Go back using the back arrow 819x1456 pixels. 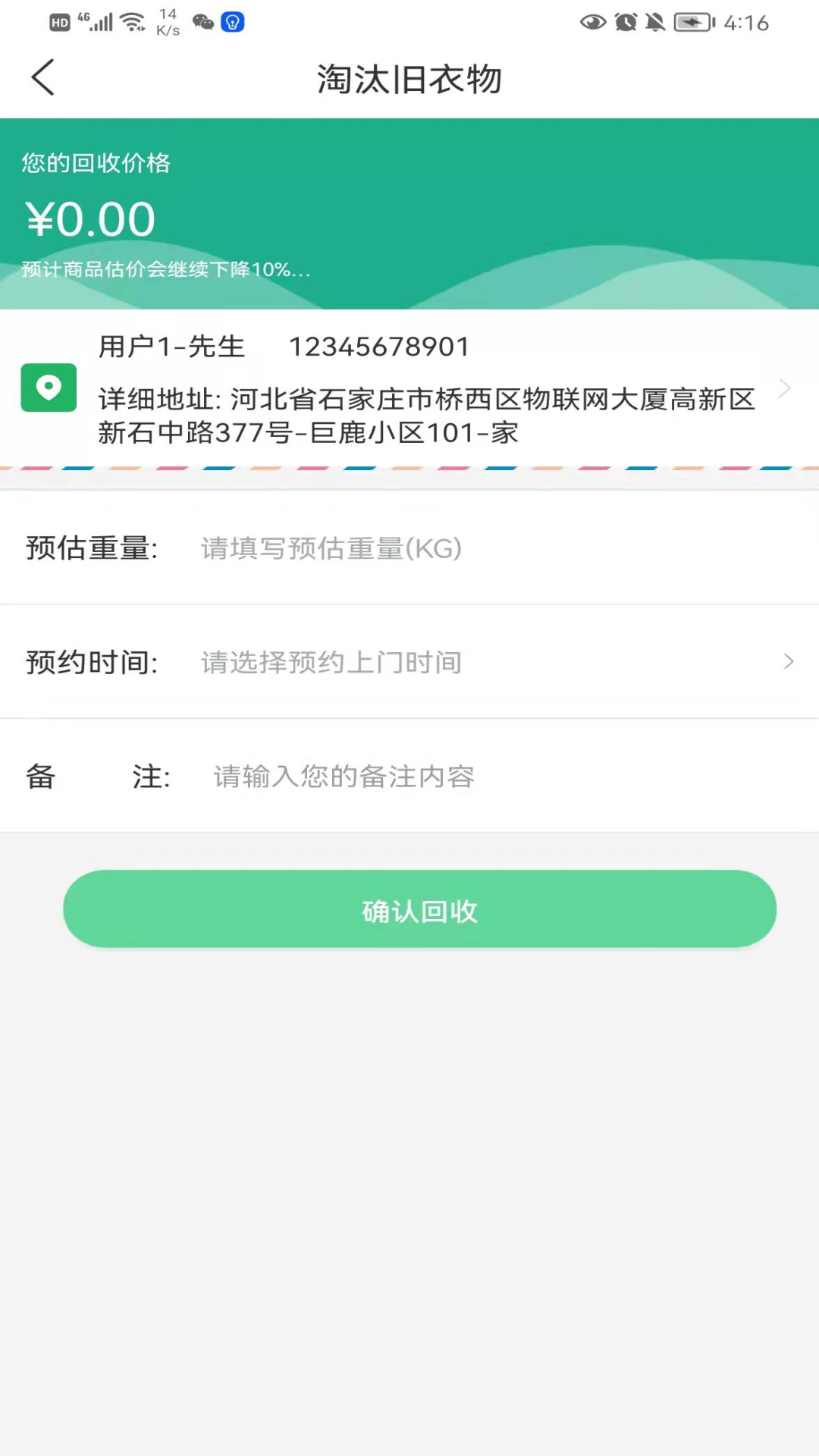coord(43,78)
